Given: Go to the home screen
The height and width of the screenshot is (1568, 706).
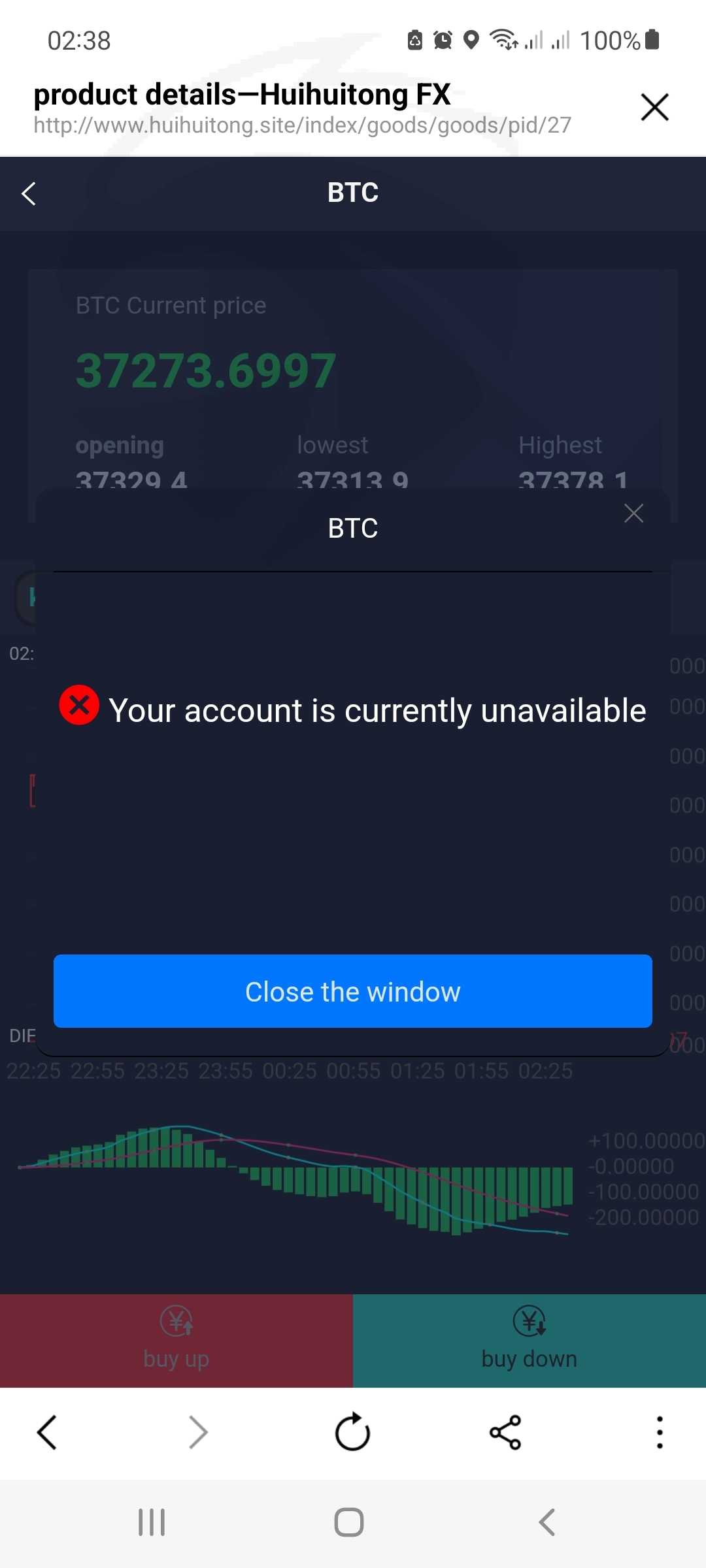Looking at the screenshot, I should pyautogui.click(x=349, y=1522).
